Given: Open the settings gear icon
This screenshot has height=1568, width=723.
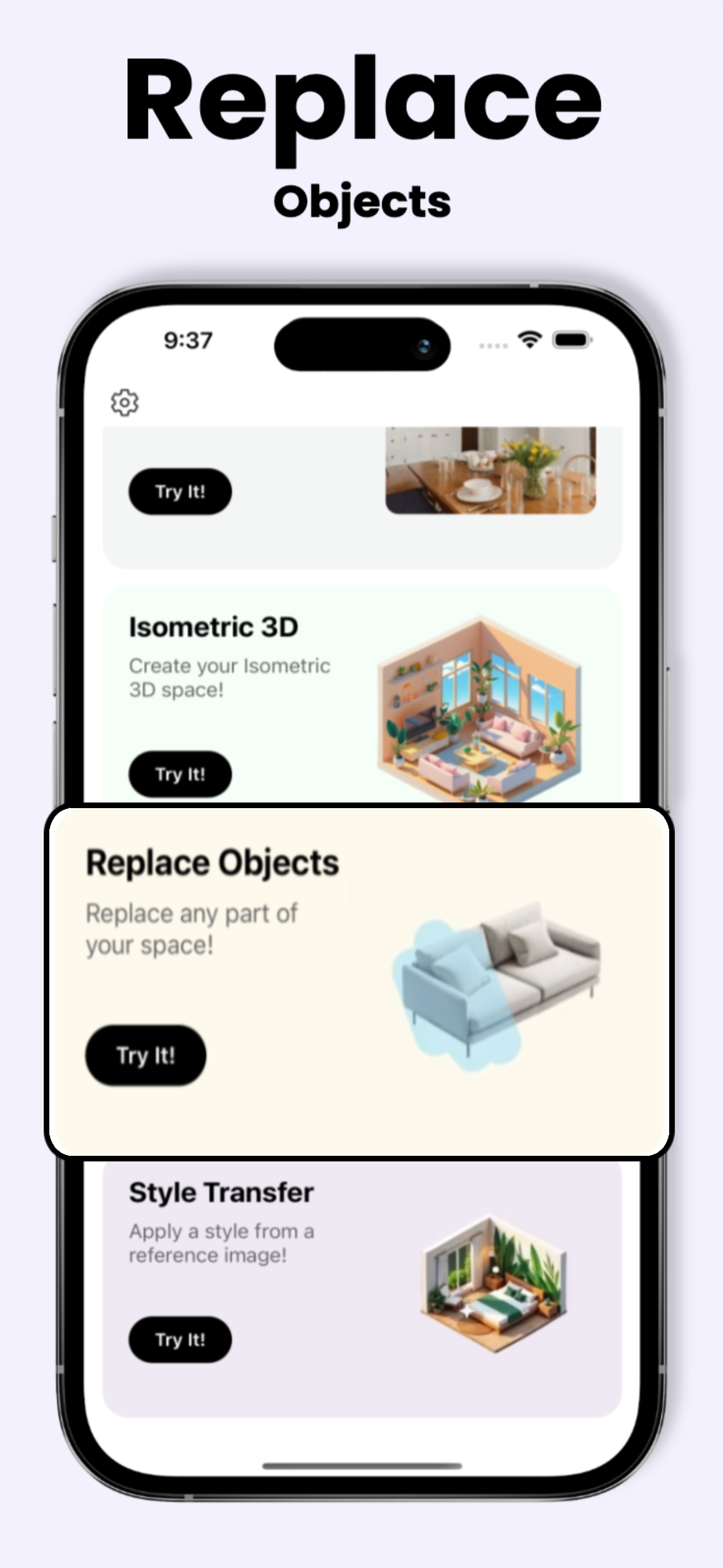Looking at the screenshot, I should pos(125,401).
